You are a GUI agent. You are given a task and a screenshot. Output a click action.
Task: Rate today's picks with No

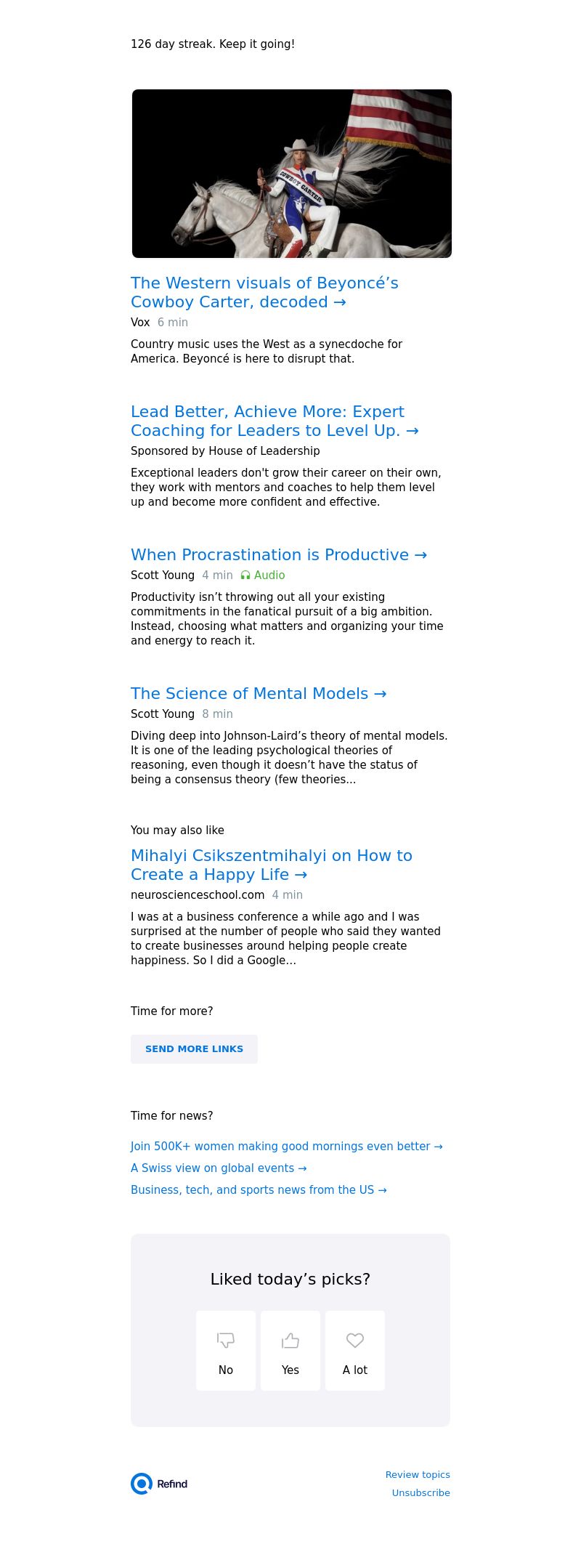pos(226,1350)
